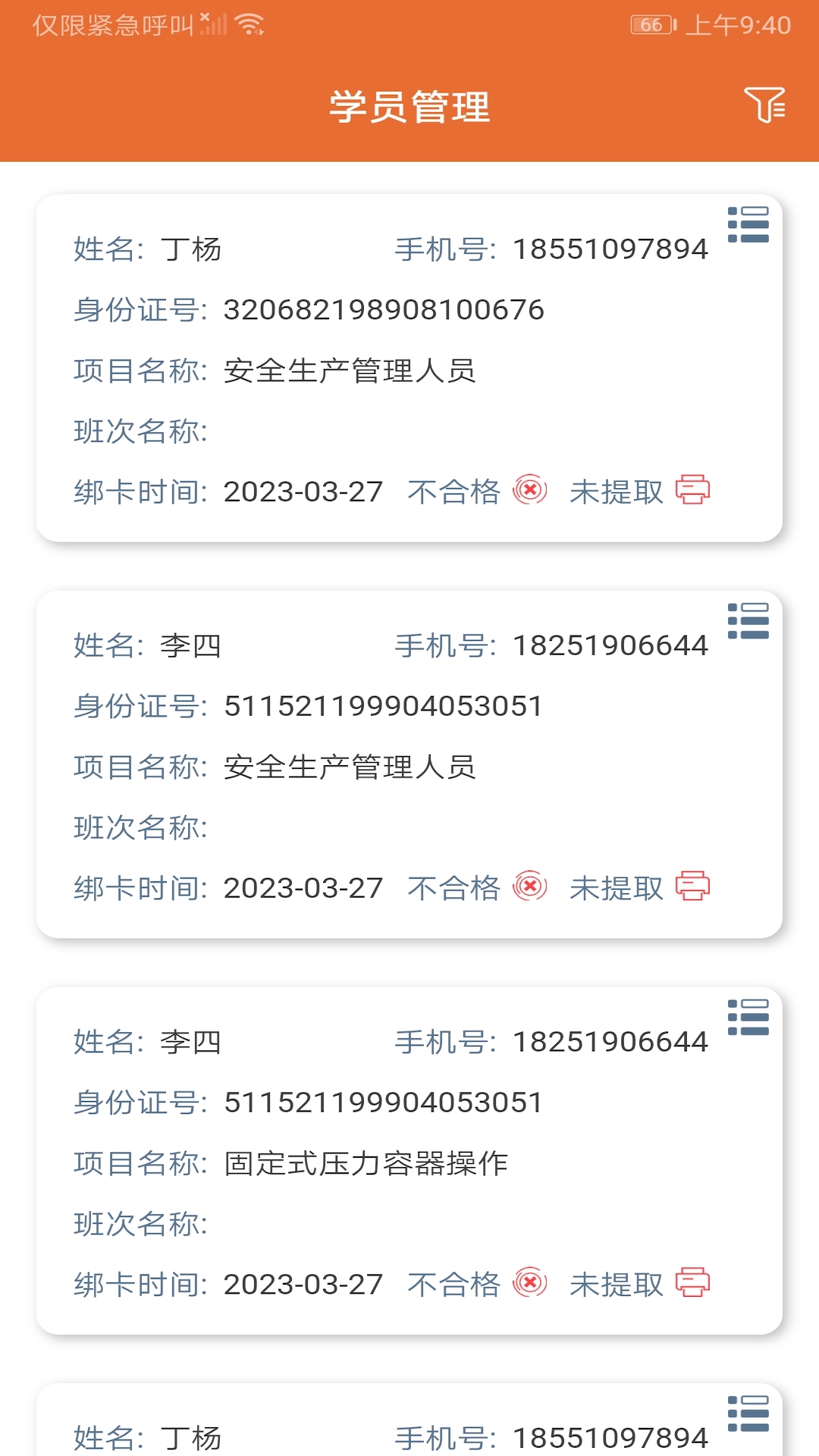Open 李四's 安全生产管理人员 card
The height and width of the screenshot is (1456, 819).
tap(409, 764)
